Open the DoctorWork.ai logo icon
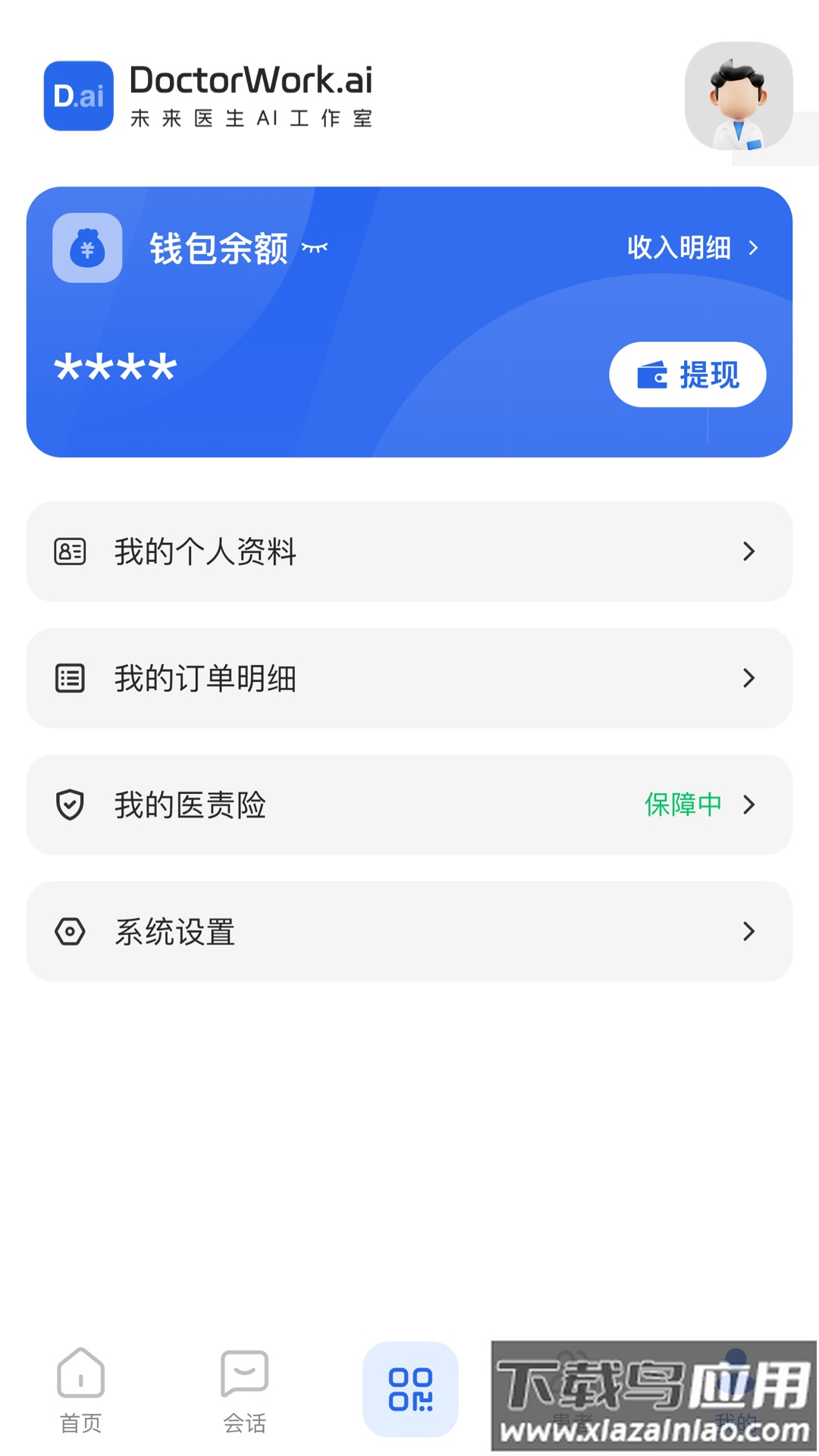The width and height of the screenshot is (819, 1456). coord(78,96)
